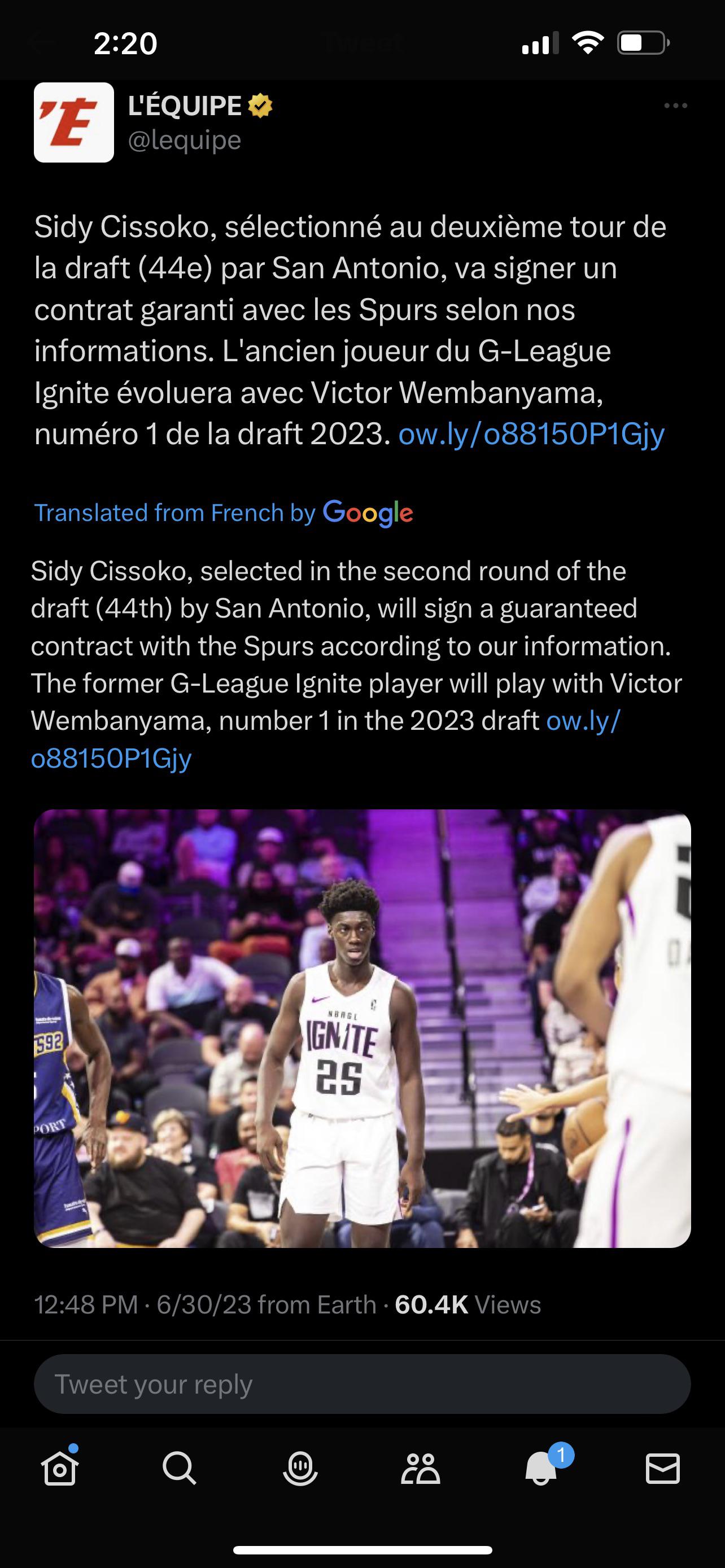Image resolution: width=725 pixels, height=1568 pixels.
Task: Check the Notifications bell tab
Action: pos(541,1469)
